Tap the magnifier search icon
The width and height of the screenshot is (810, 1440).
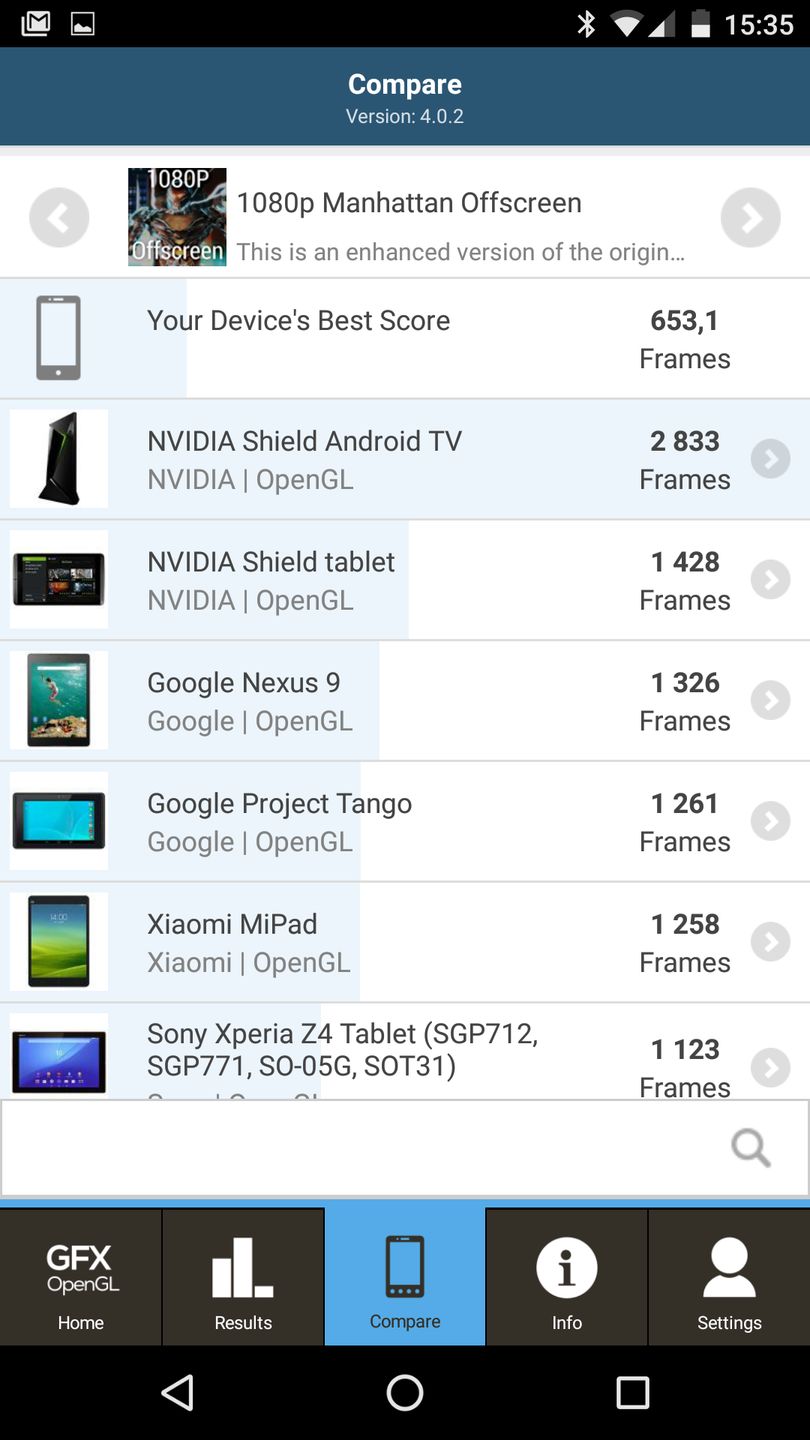coord(750,1148)
